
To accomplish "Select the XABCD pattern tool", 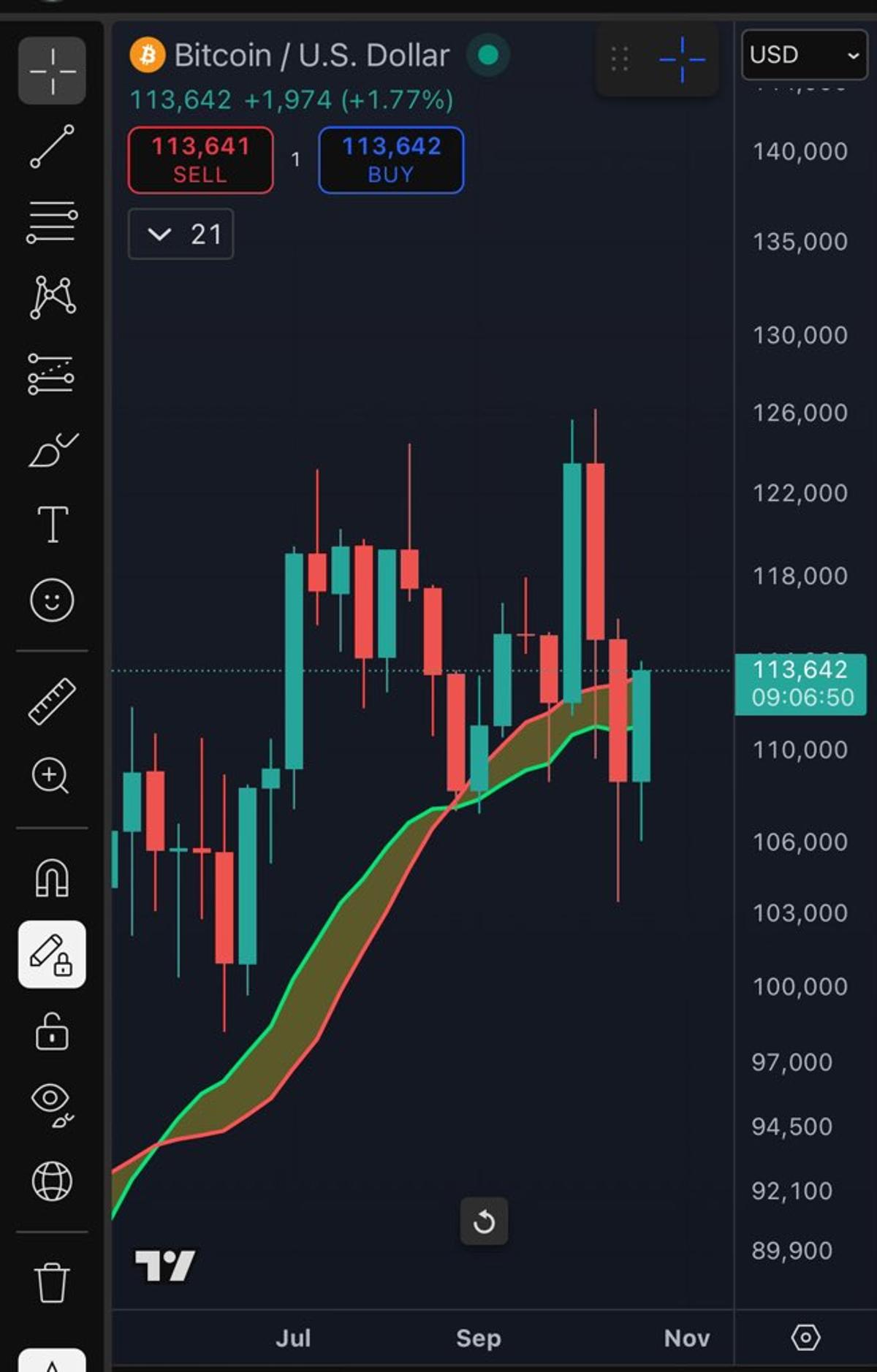I will (52, 298).
